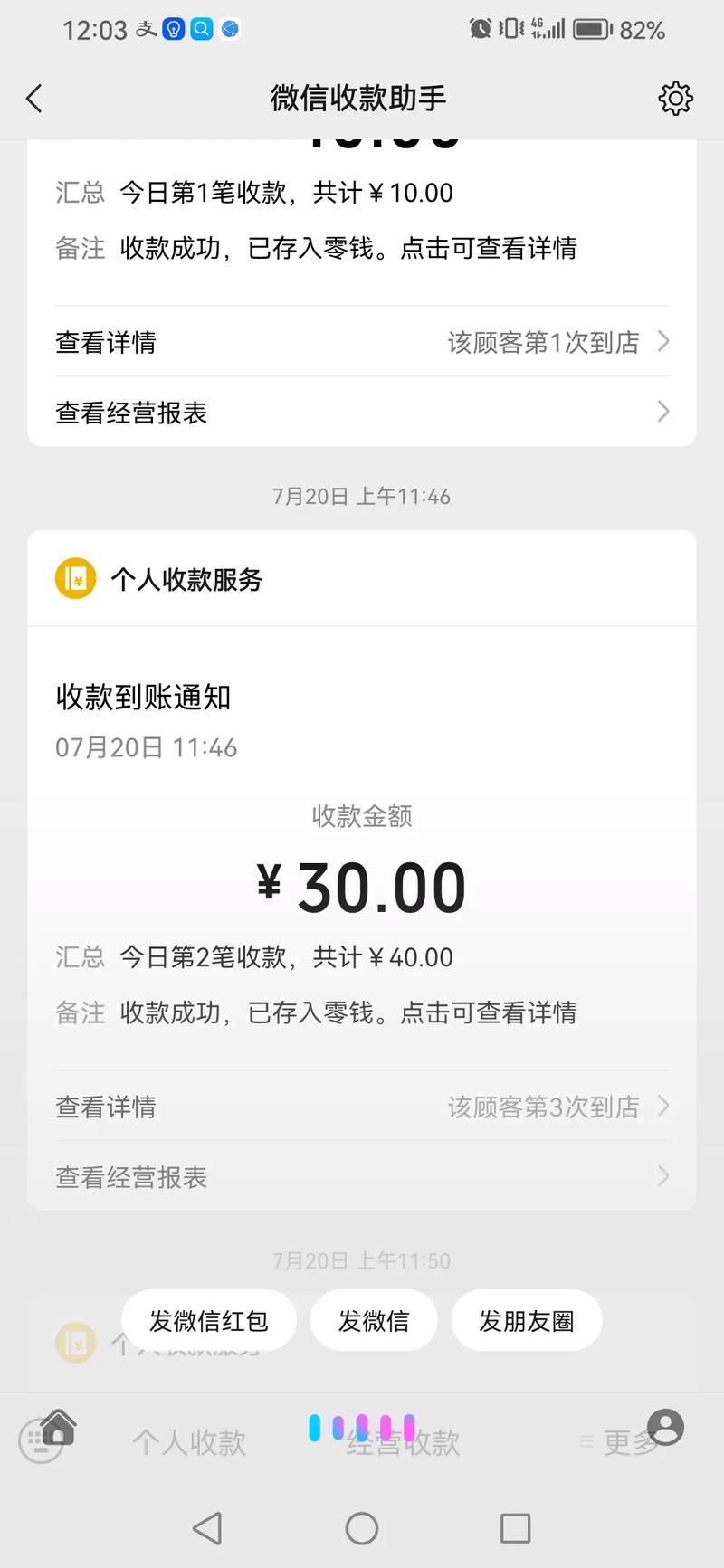Open 查看经营报表 under the ¥30.00 payment

(x=362, y=1177)
